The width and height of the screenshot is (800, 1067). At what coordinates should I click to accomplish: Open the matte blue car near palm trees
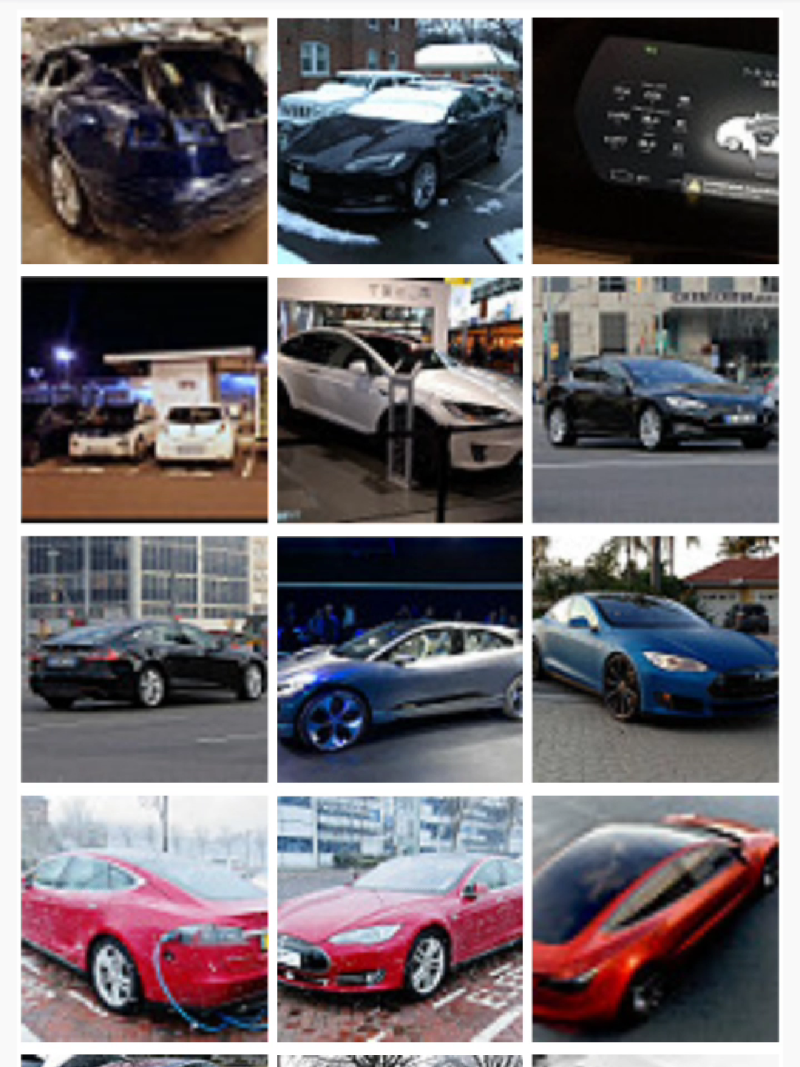[x=655, y=659]
